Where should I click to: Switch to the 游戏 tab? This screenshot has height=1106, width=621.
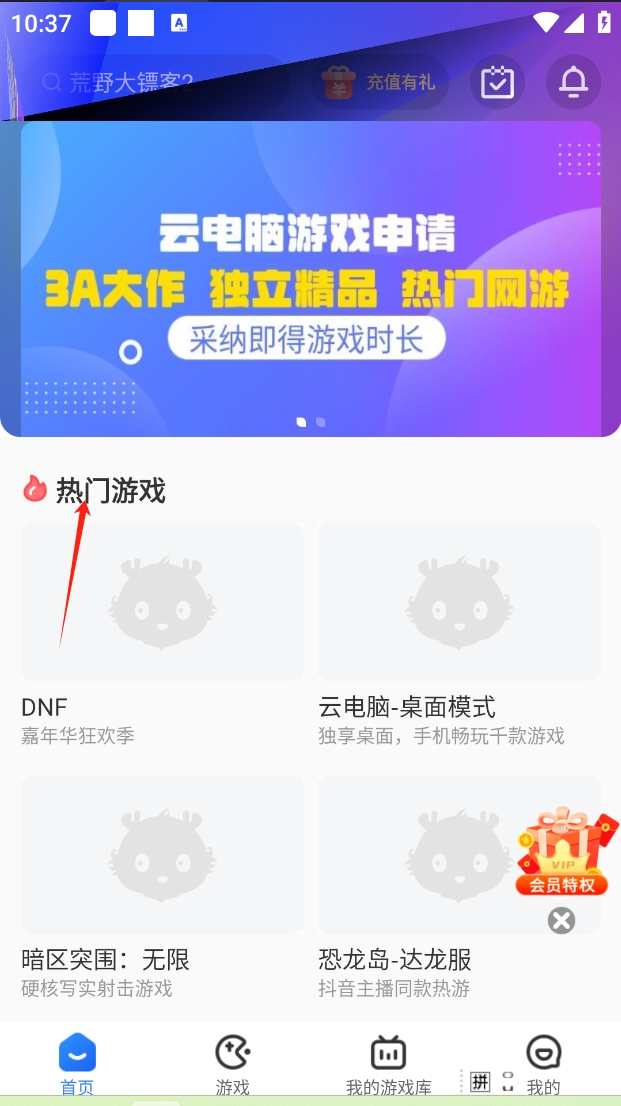[232, 1065]
